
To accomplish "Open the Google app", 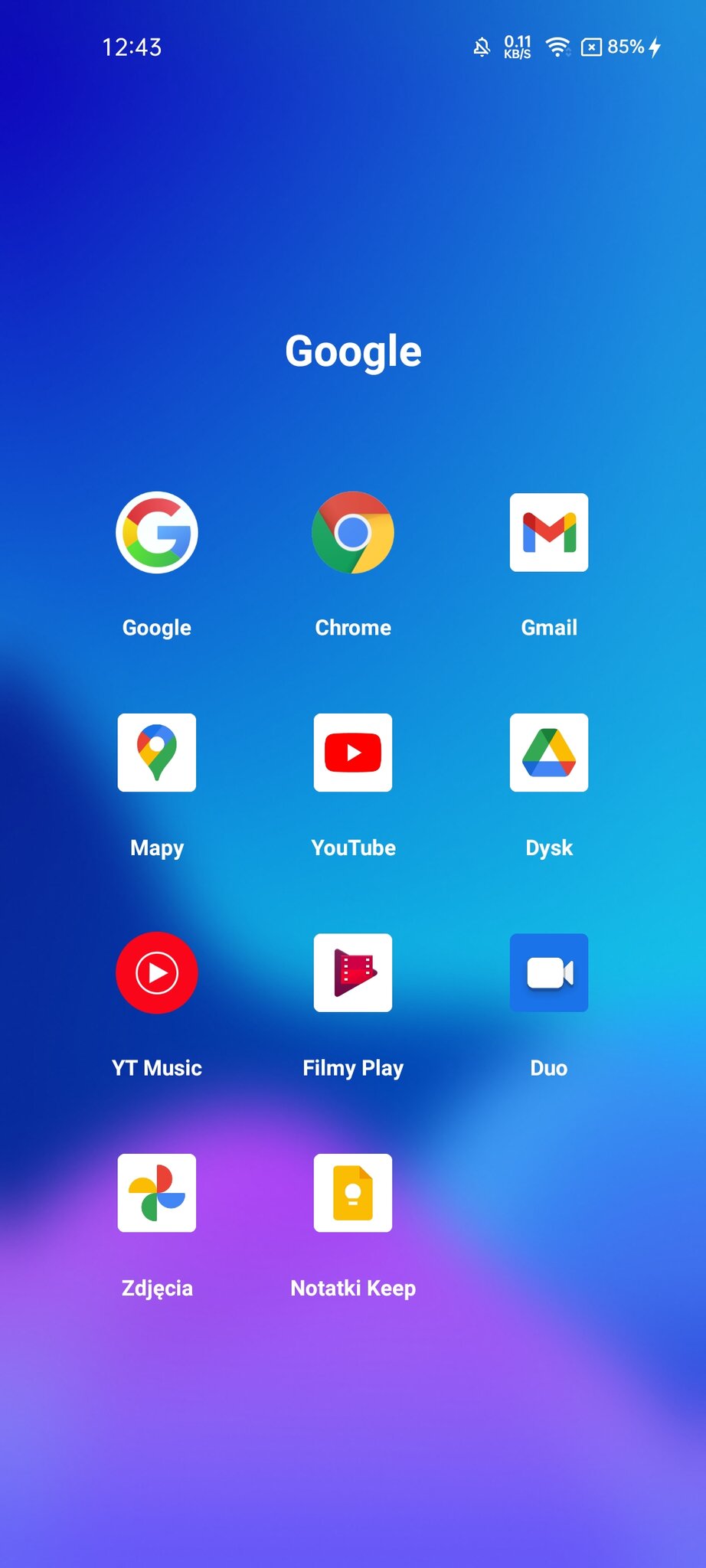I will [157, 533].
